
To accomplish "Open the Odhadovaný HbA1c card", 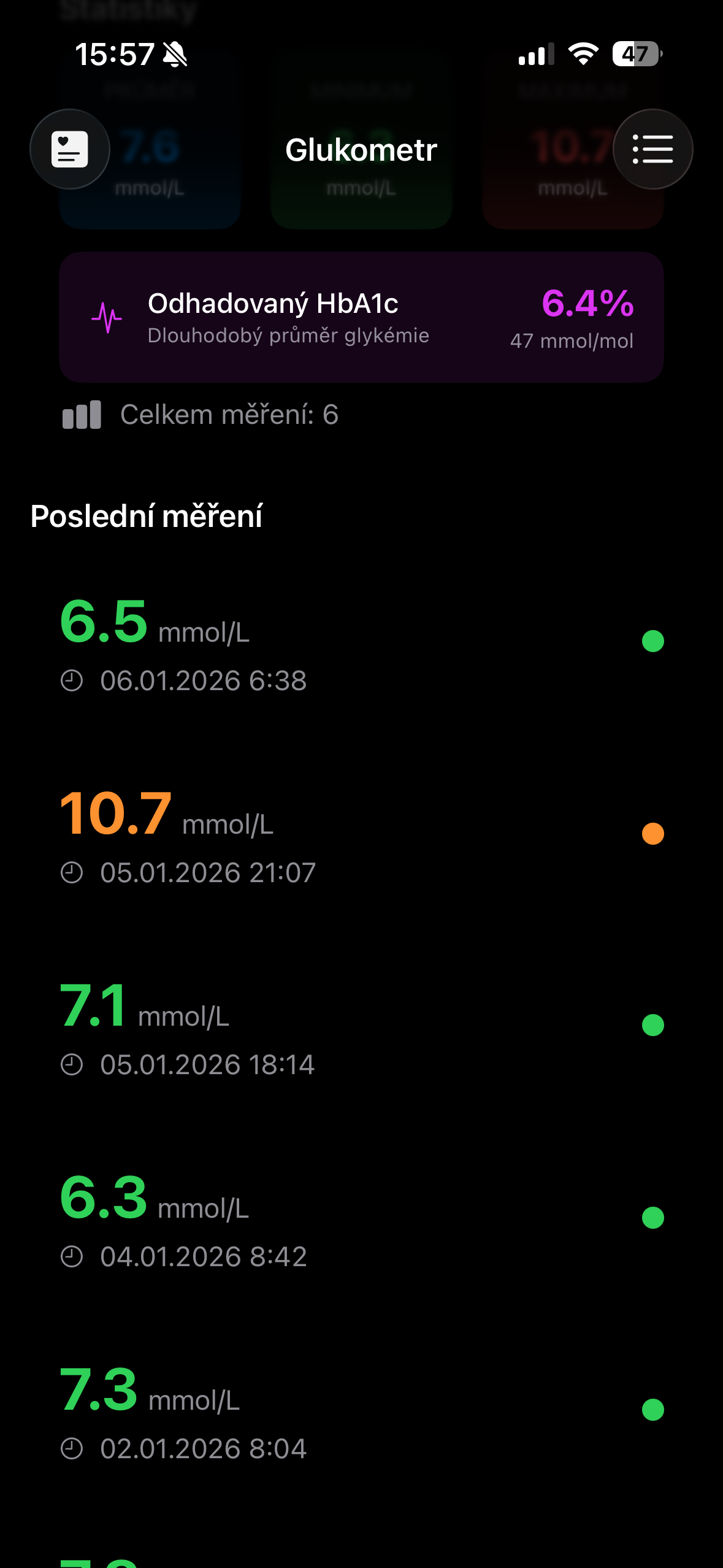I will [361, 316].
